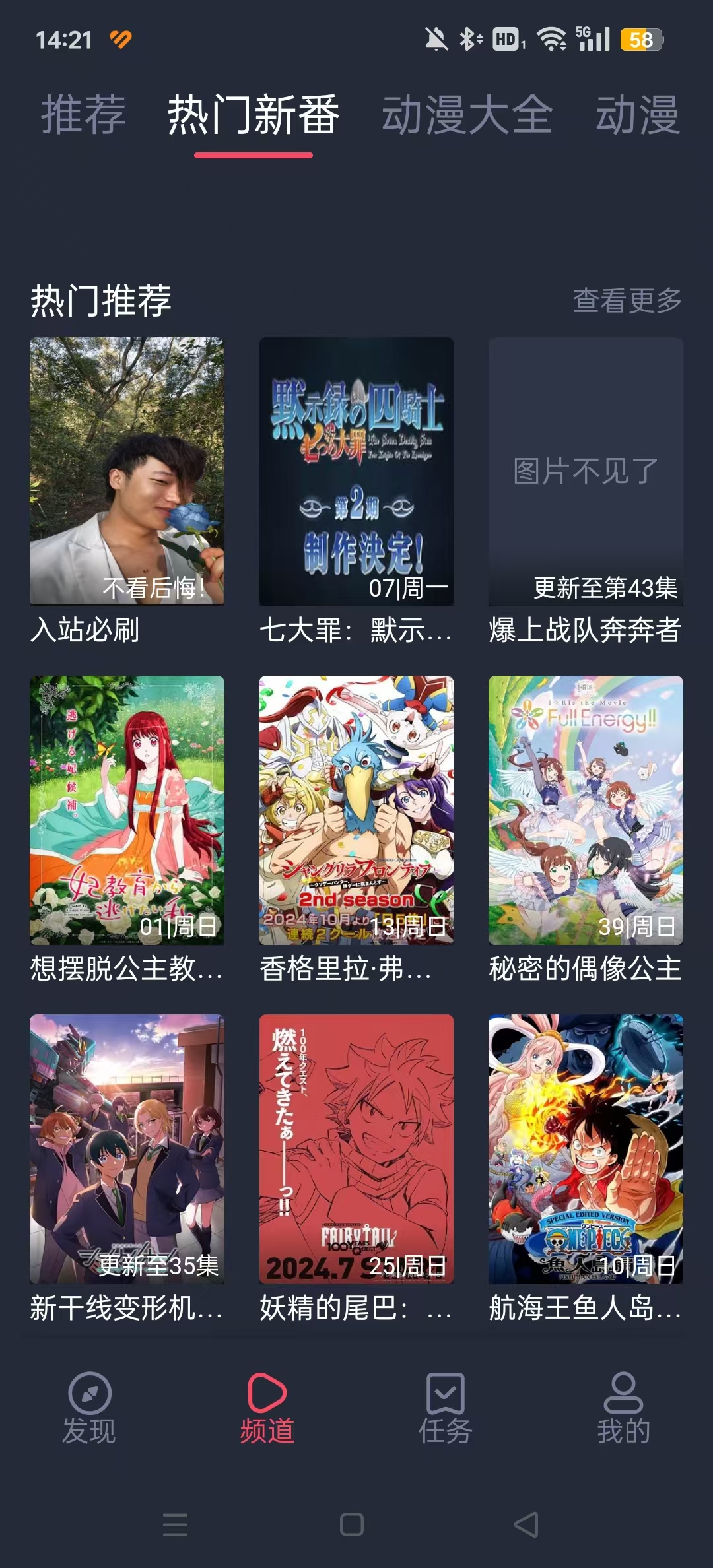The height and width of the screenshot is (1568, 713).
Task: Tap the system back button
Action: [526, 1524]
